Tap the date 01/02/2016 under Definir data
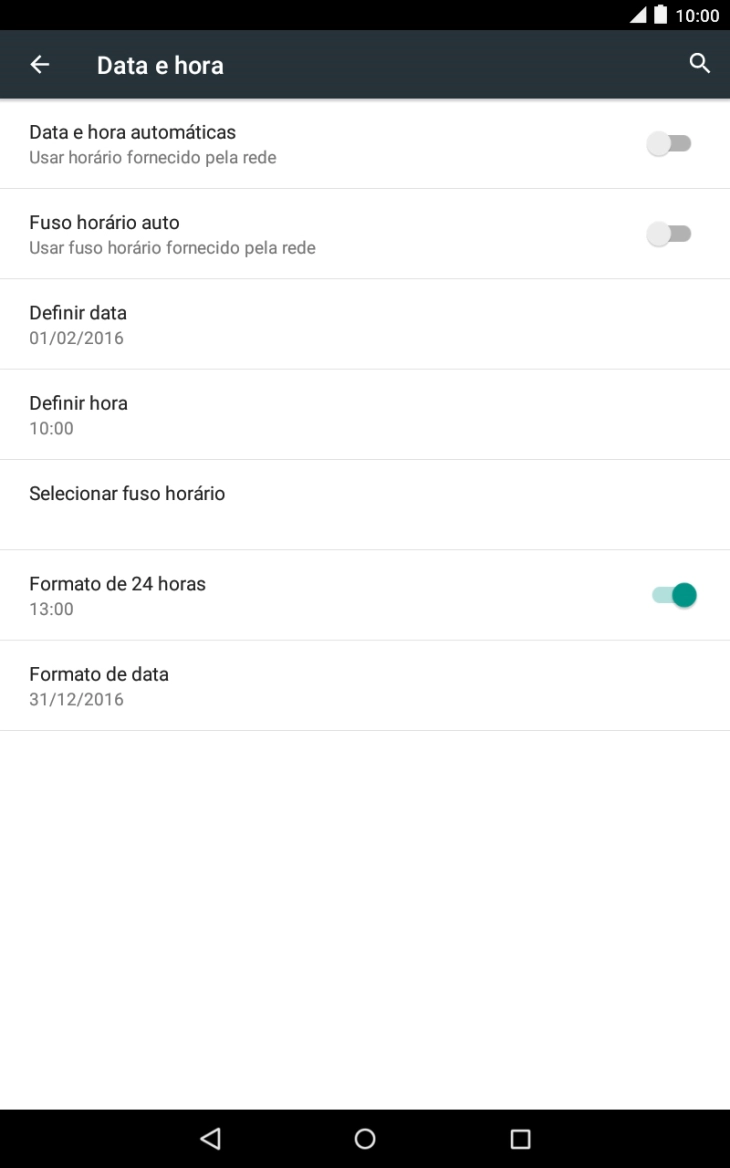Viewport: 730px width, 1168px height. point(77,338)
